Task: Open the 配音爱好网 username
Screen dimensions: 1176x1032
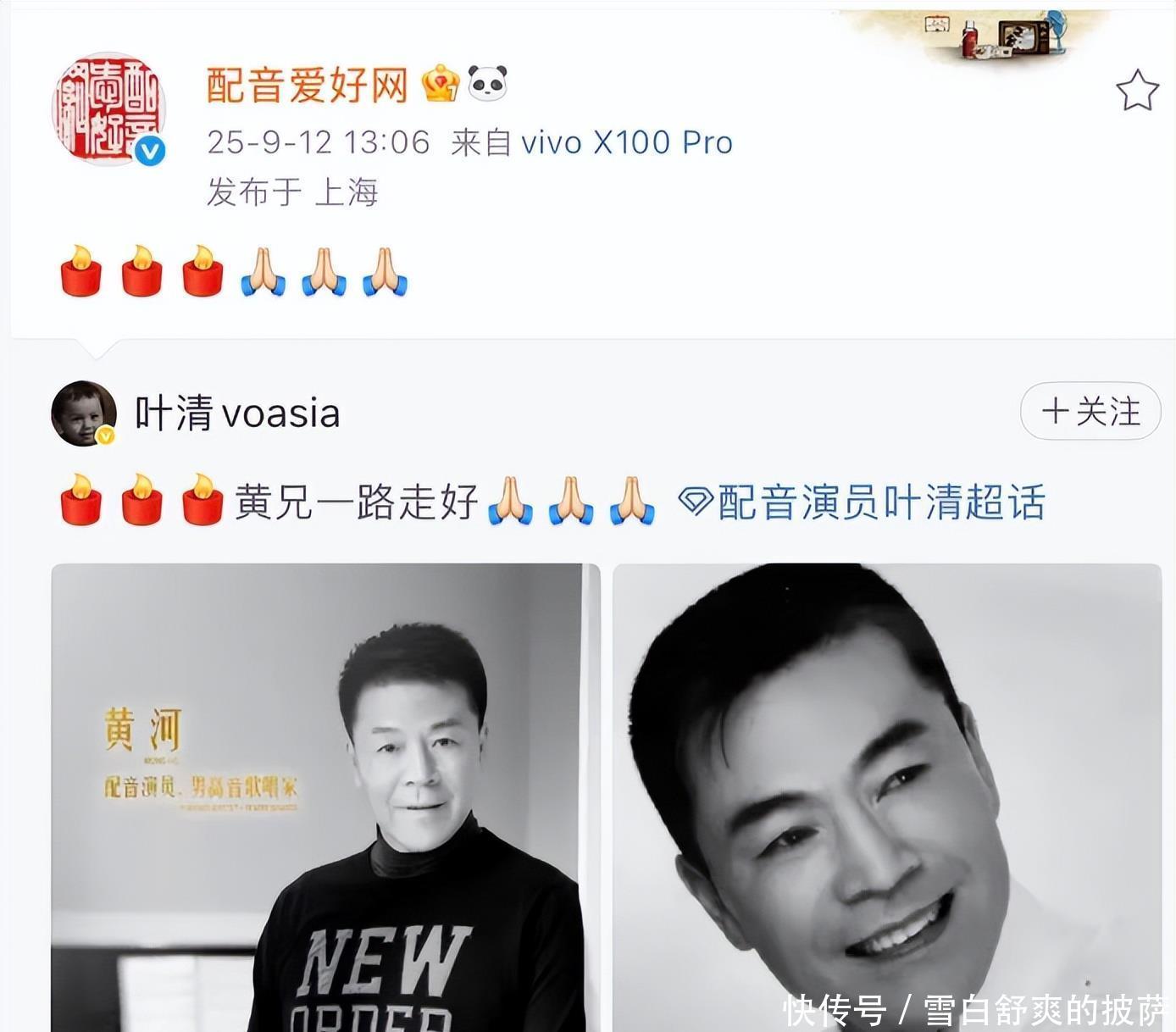Action: 308,86
